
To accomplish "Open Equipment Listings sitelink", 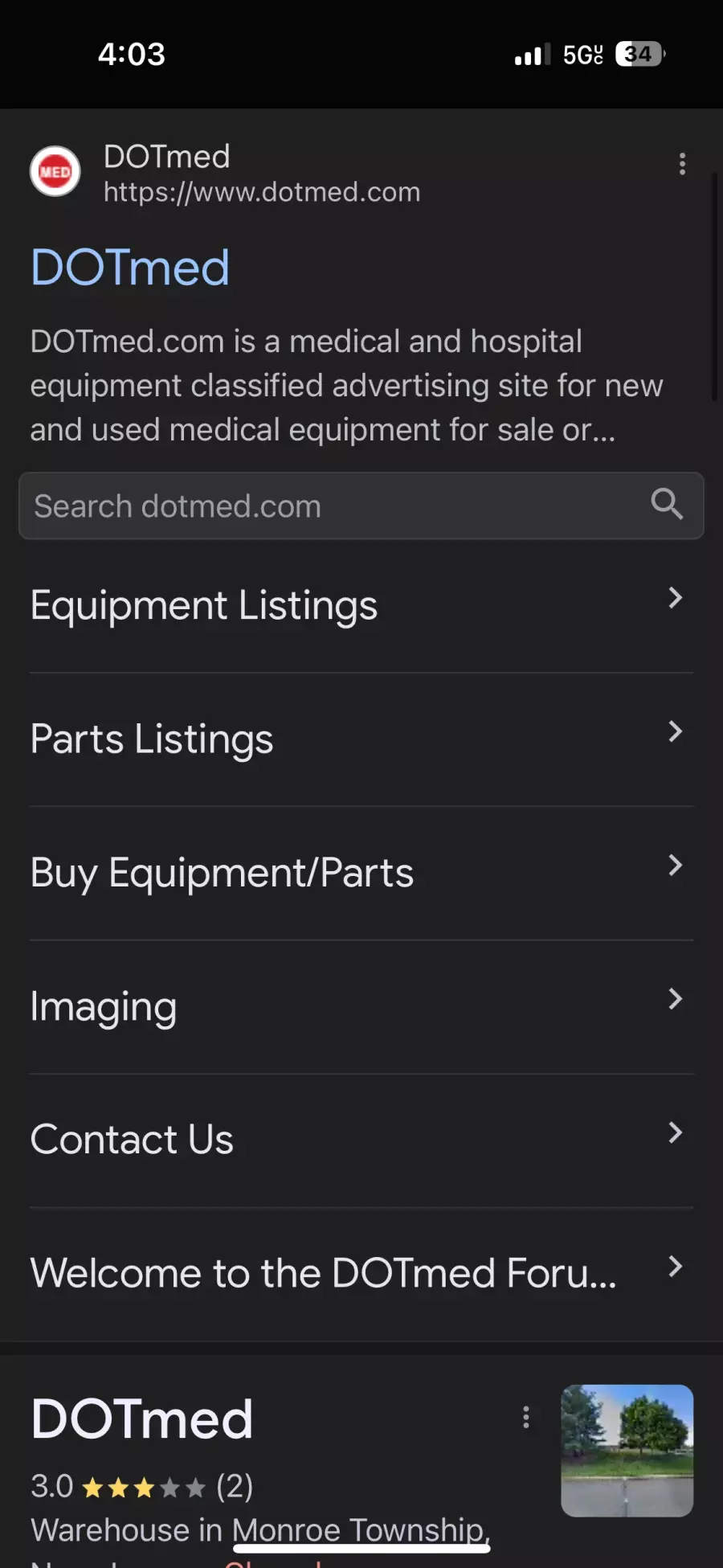I will coord(361,605).
